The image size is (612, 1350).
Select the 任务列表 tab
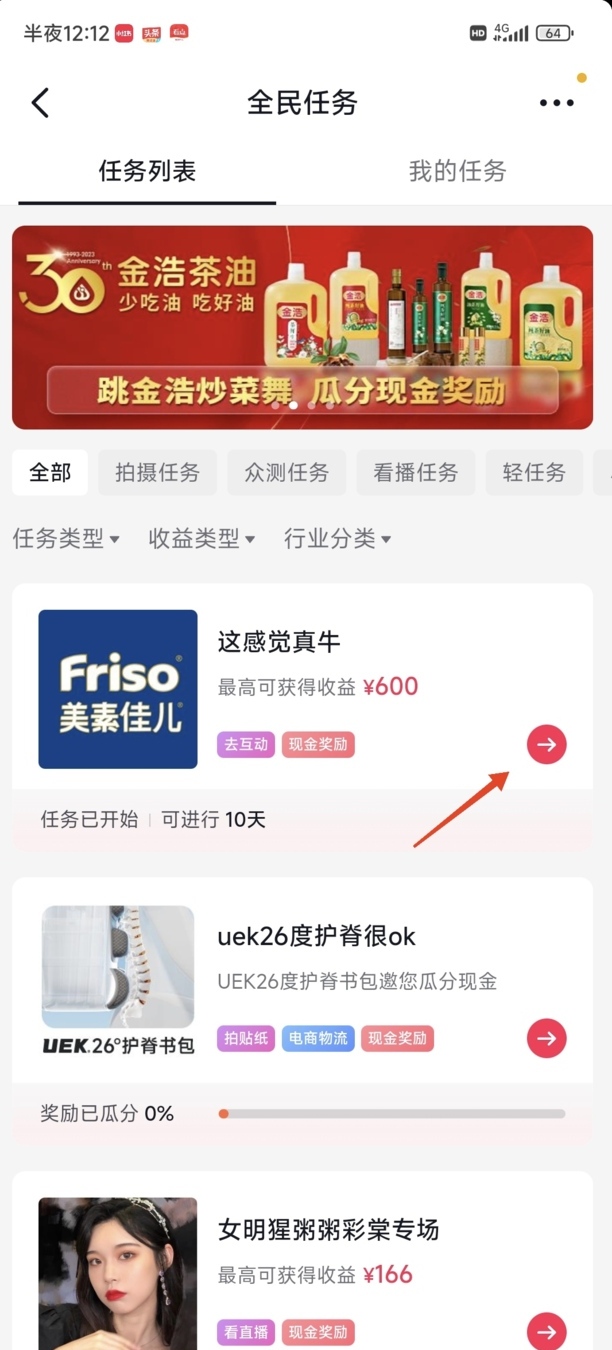pos(147,171)
